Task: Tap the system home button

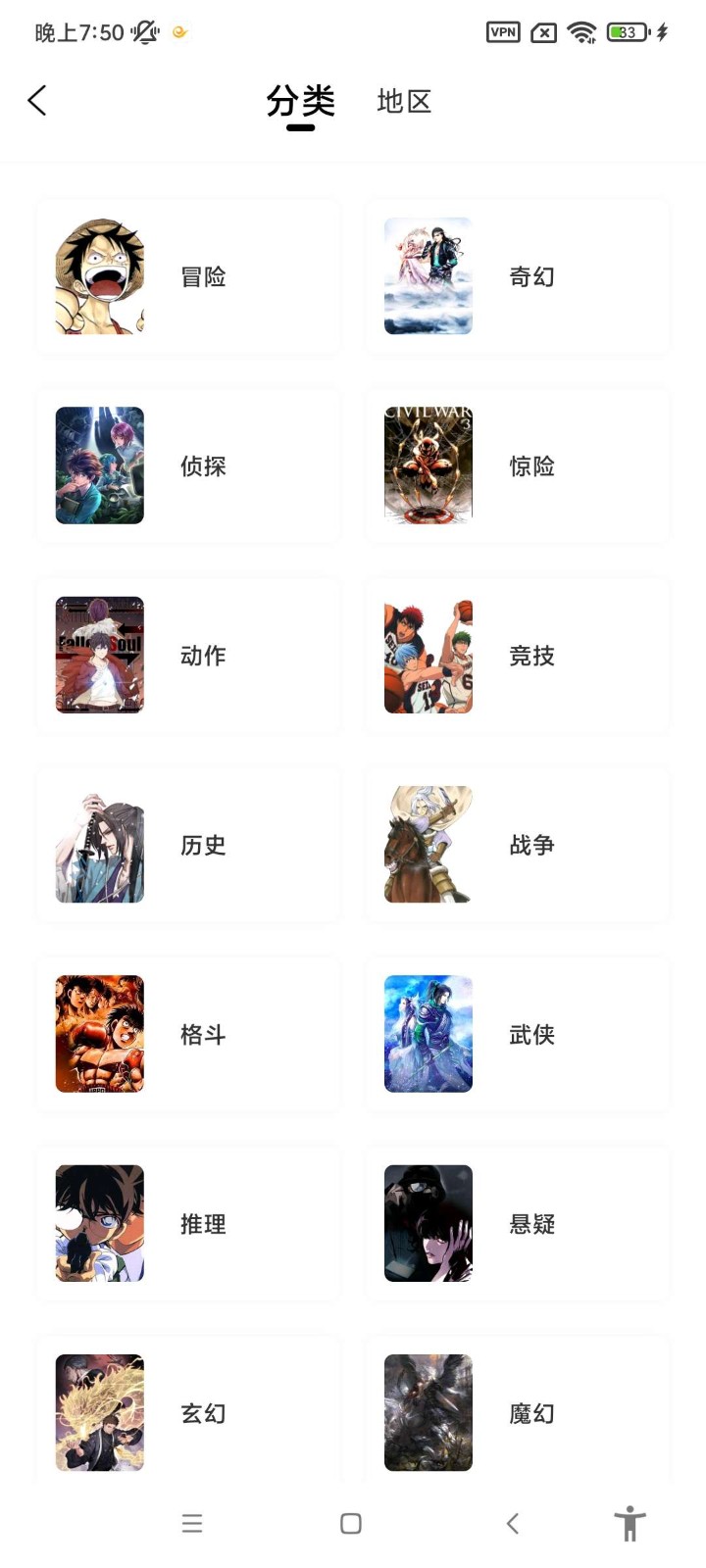Action: (351, 1523)
